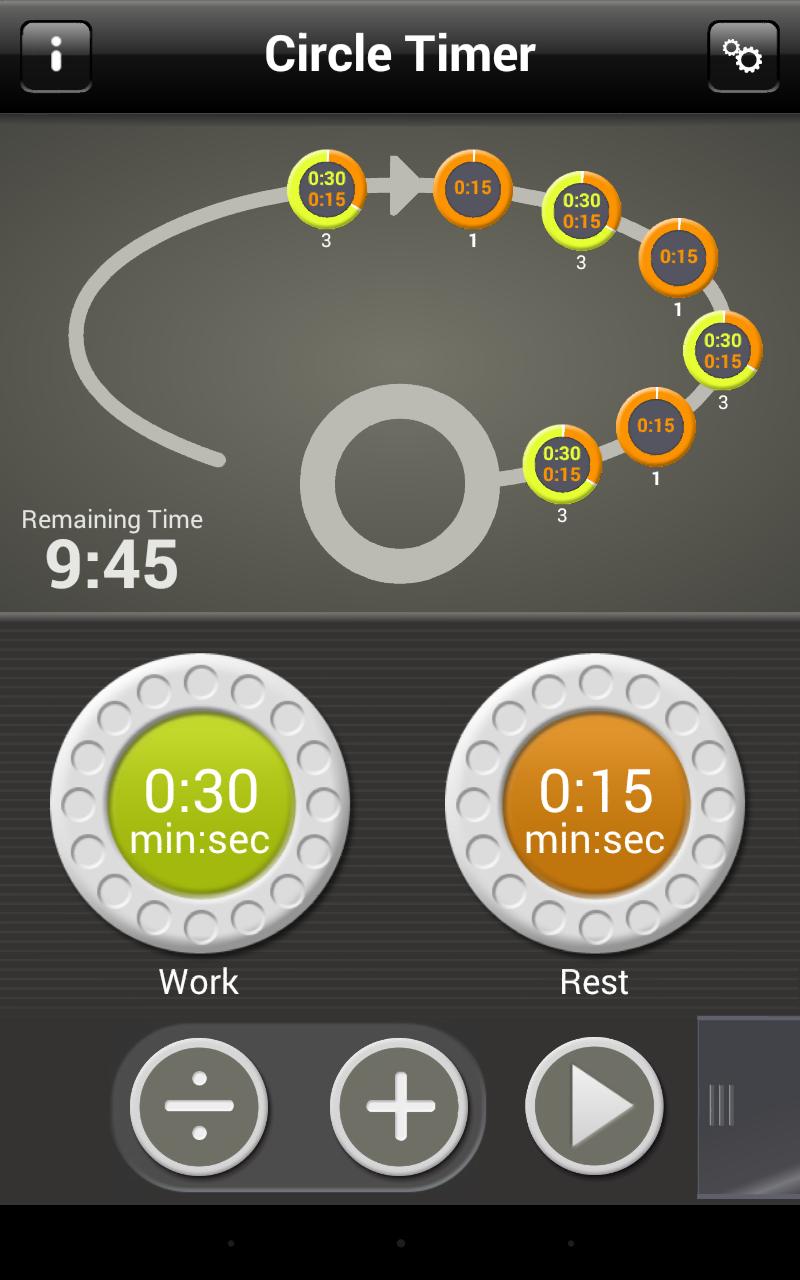Open the info button
800x1280 pixels.
tap(56, 56)
